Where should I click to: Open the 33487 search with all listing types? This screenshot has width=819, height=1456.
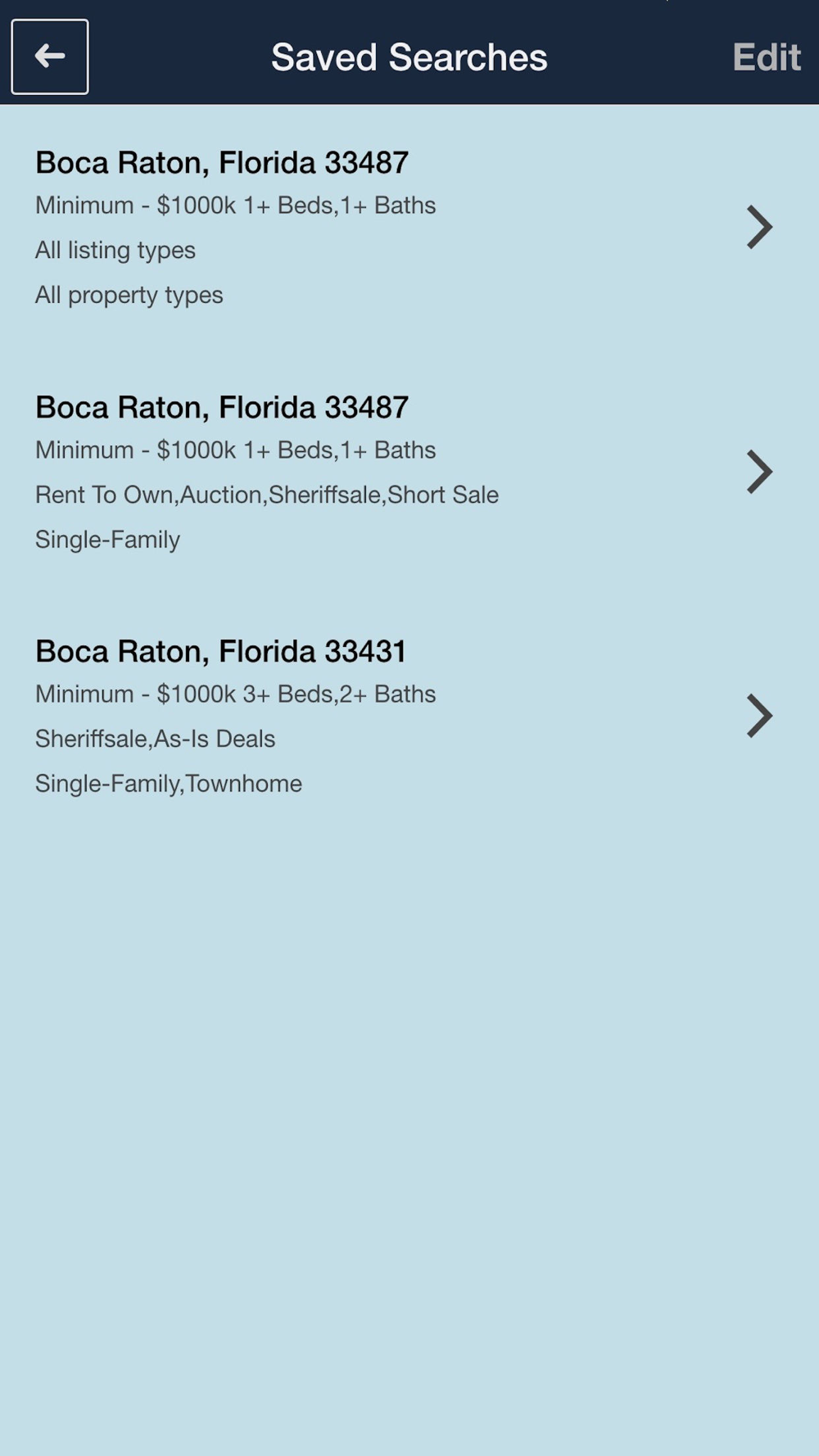[x=409, y=228]
